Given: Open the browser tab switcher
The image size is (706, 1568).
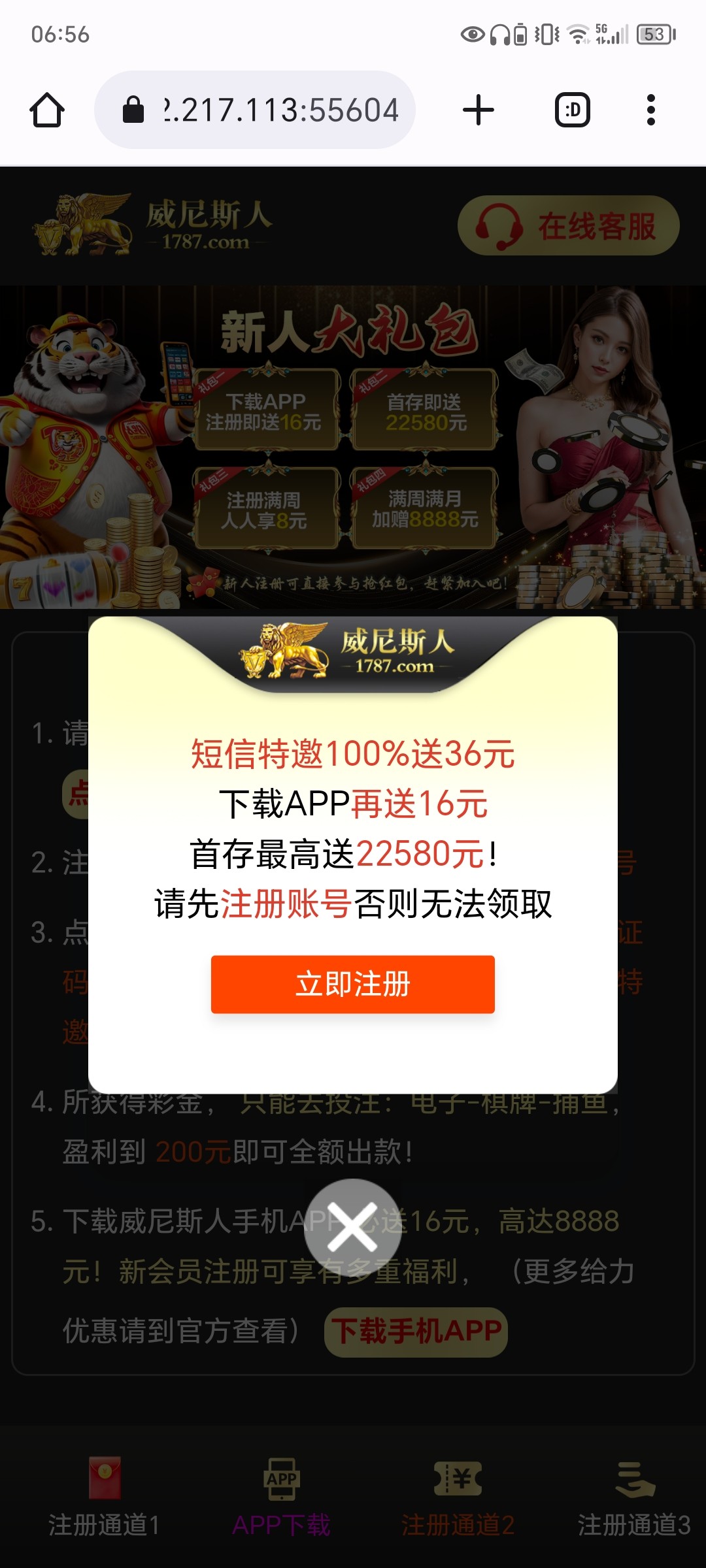Looking at the screenshot, I should tap(573, 110).
